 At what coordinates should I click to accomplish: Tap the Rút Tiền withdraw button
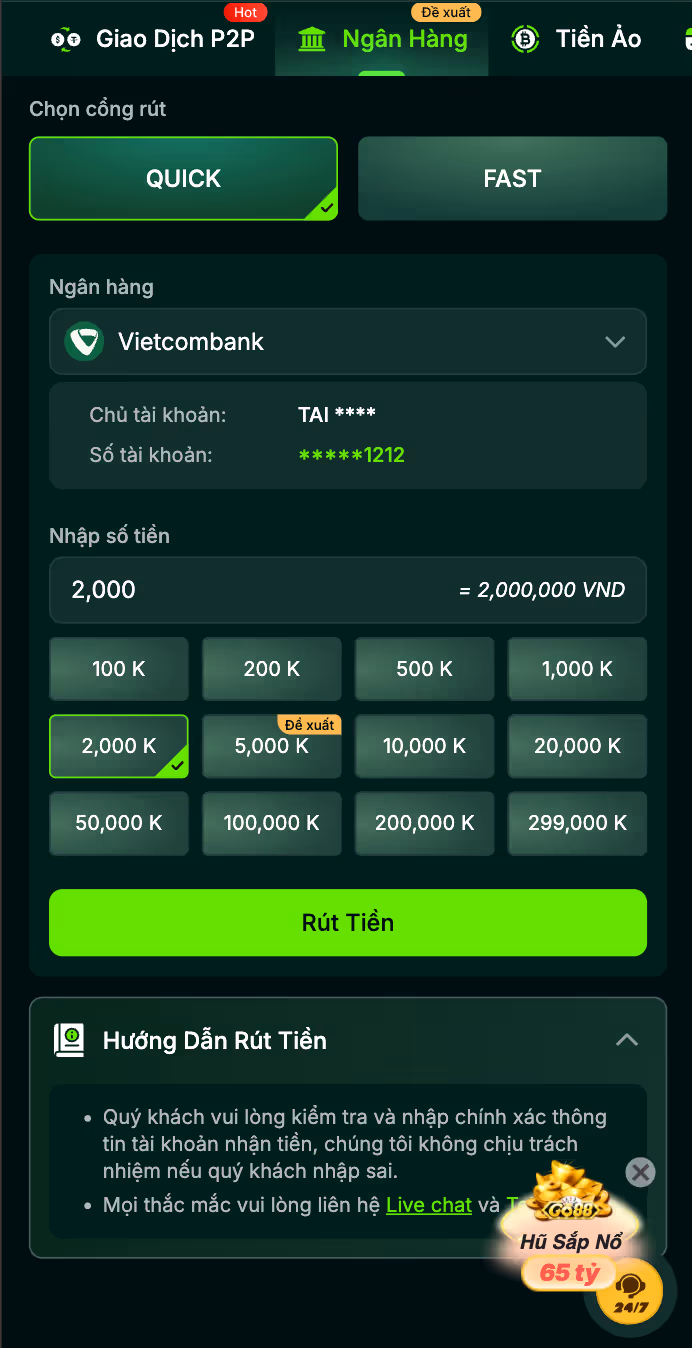click(x=348, y=922)
